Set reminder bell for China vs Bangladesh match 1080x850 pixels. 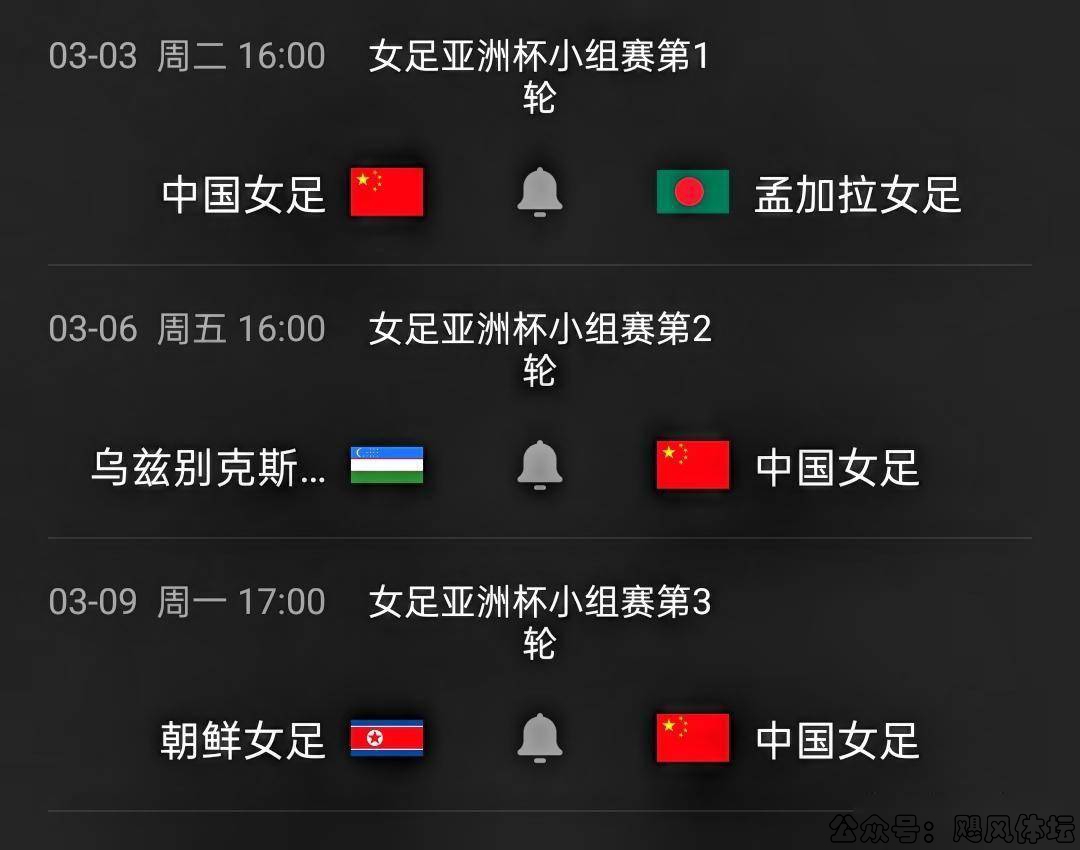point(539,192)
